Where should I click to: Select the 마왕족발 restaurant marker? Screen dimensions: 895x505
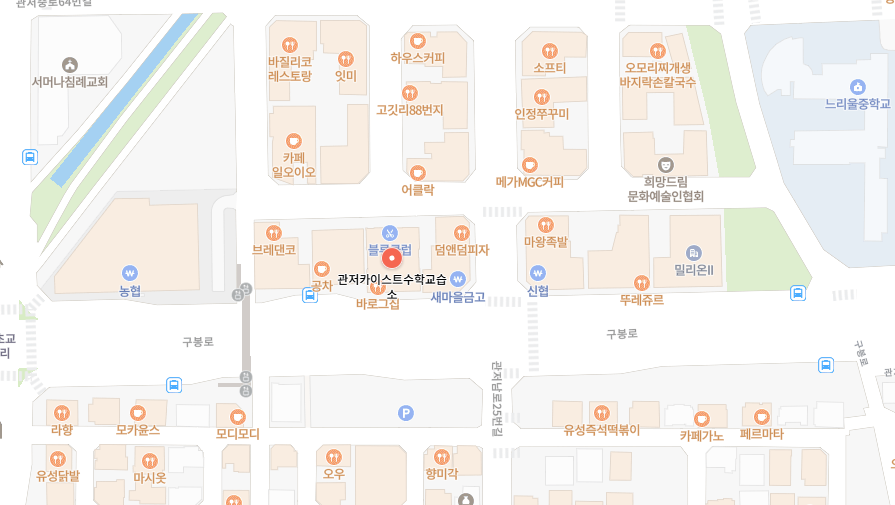[x=546, y=225]
